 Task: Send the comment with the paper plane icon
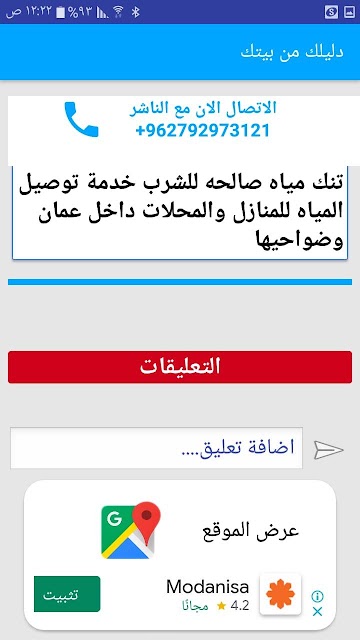point(329,450)
